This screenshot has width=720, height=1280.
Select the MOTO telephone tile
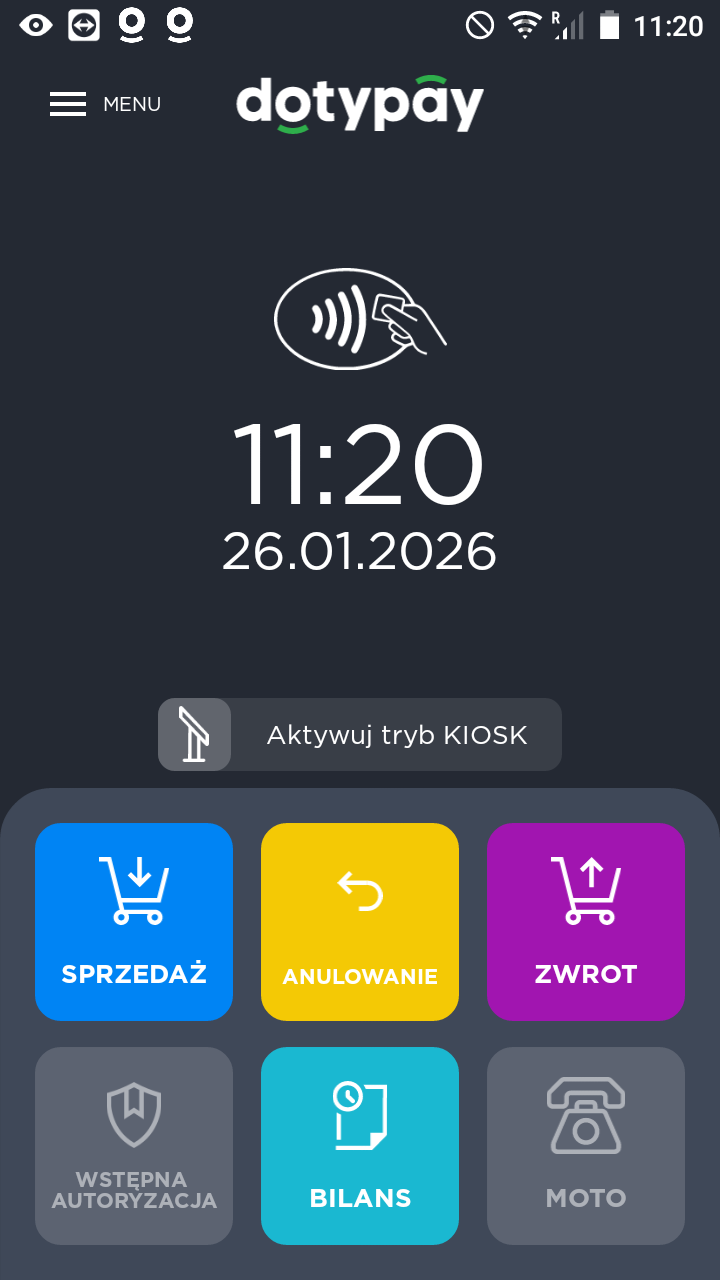point(586,1145)
